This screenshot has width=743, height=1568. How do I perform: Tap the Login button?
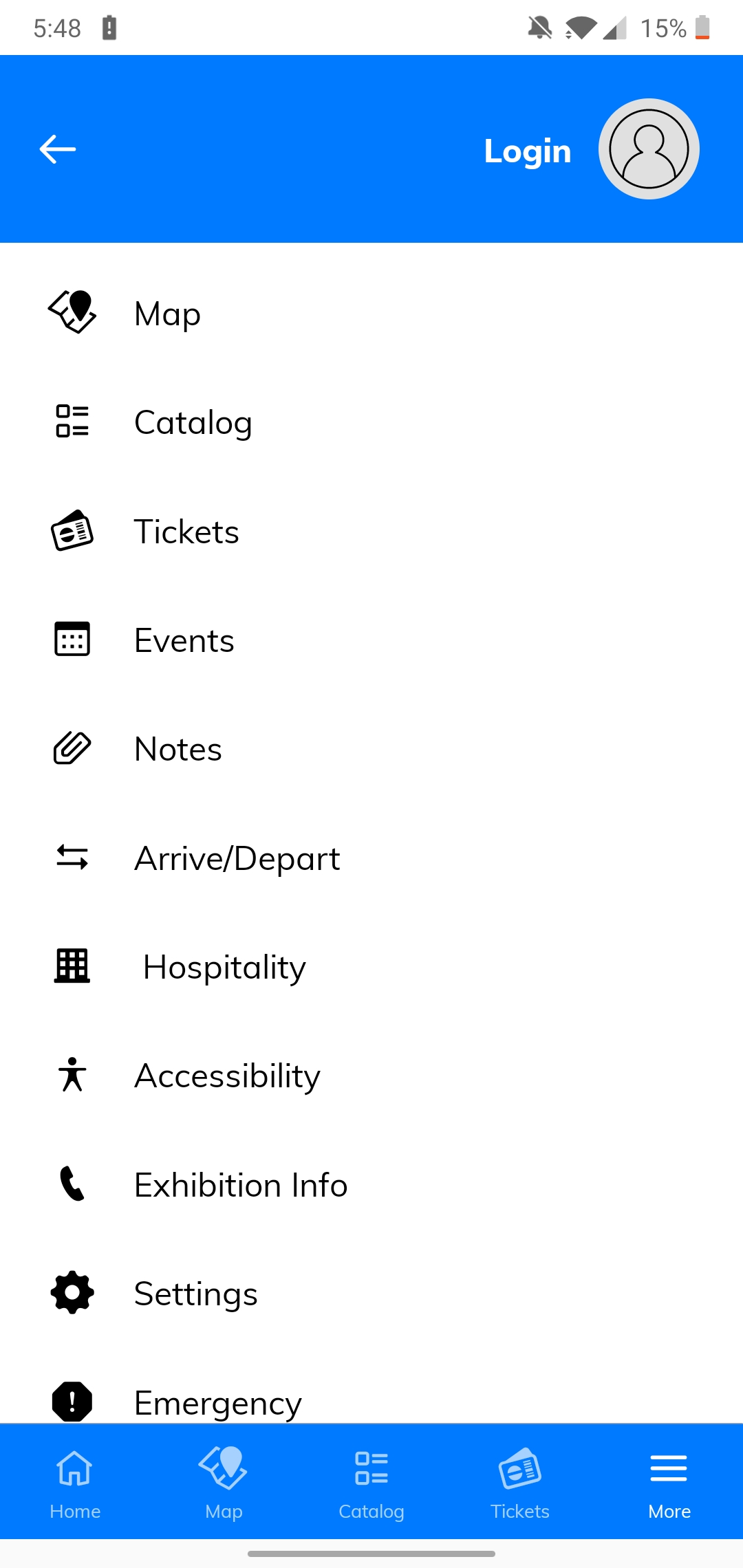[527, 151]
